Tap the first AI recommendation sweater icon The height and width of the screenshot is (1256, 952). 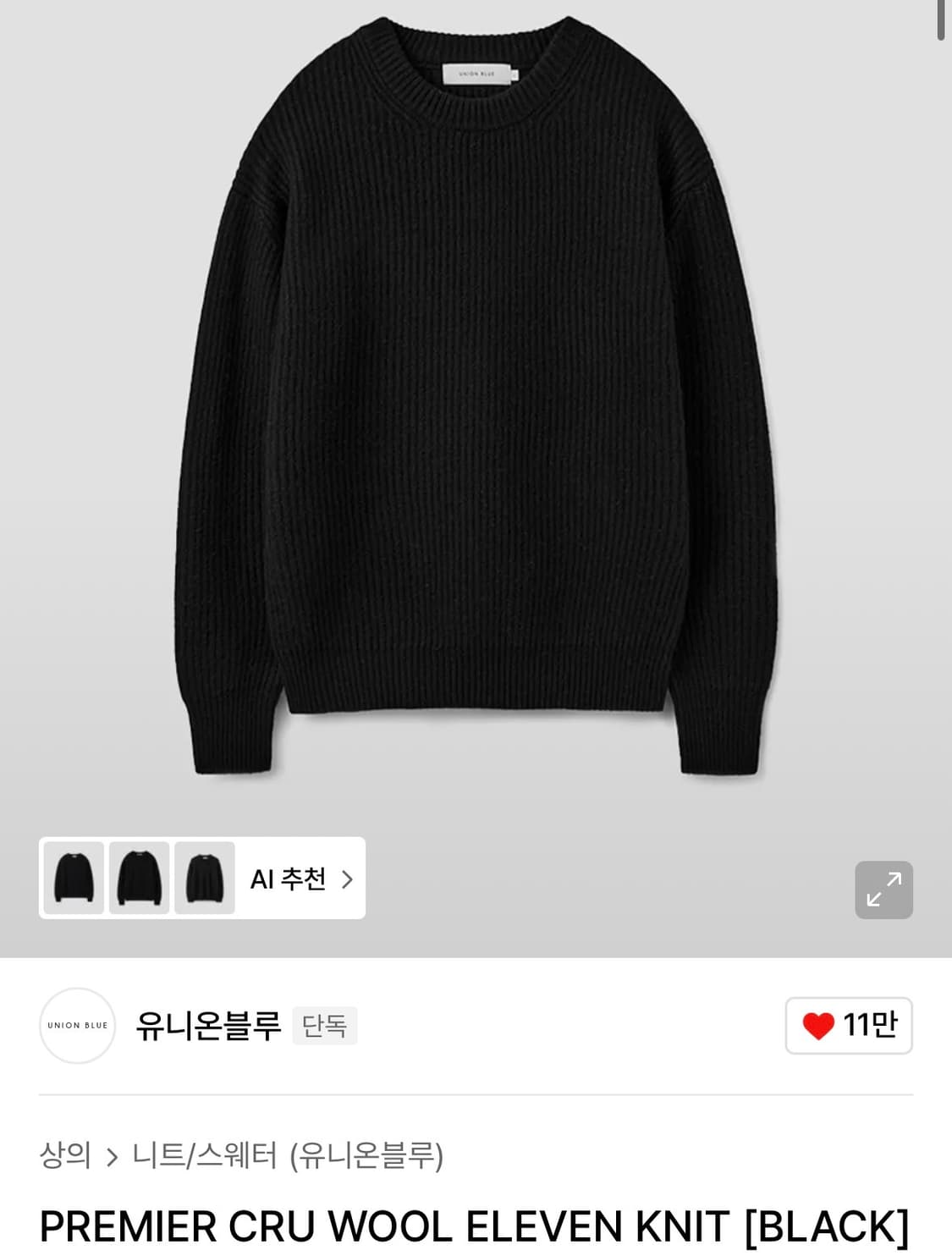pos(74,879)
